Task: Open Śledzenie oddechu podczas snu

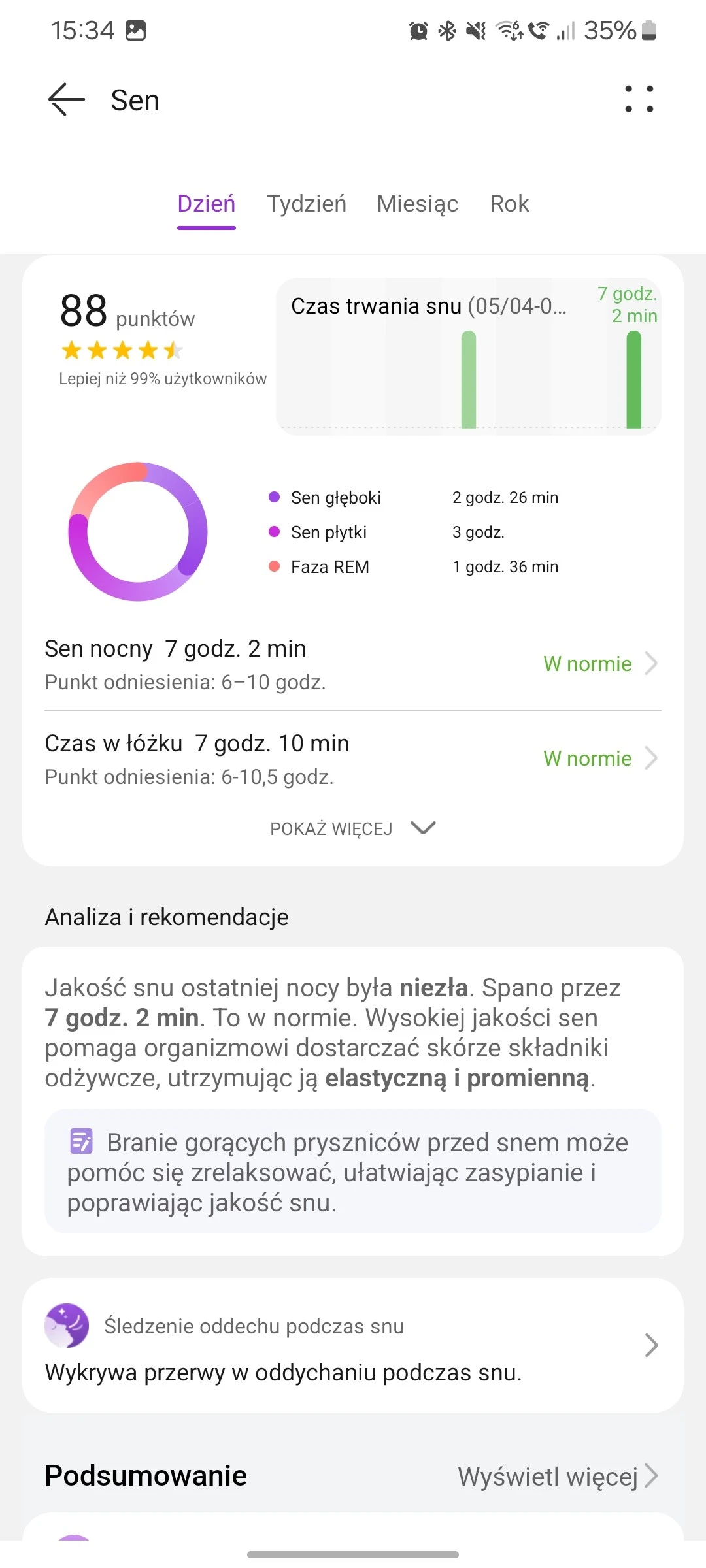Action: [x=353, y=1346]
